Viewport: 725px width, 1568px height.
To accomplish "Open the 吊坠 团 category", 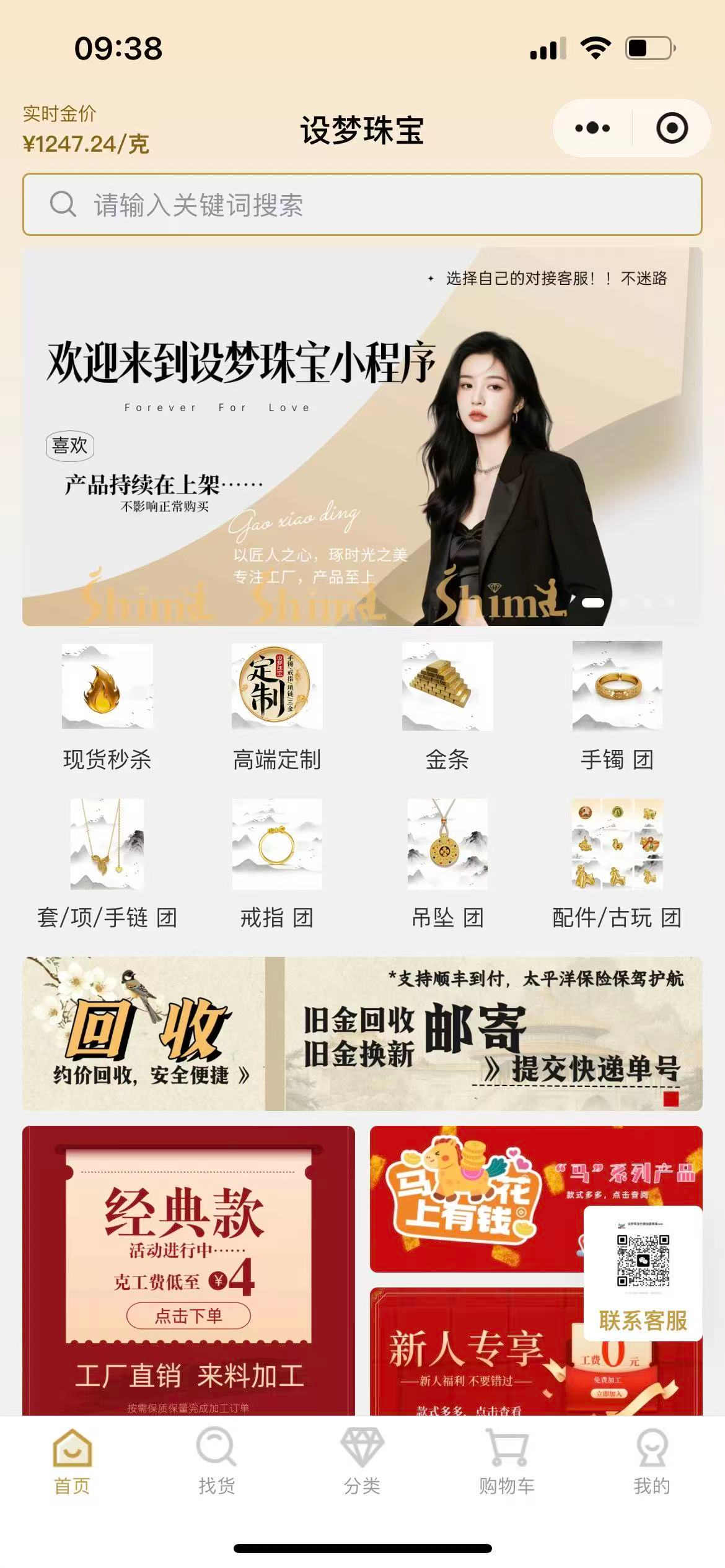I will pyautogui.click(x=447, y=864).
